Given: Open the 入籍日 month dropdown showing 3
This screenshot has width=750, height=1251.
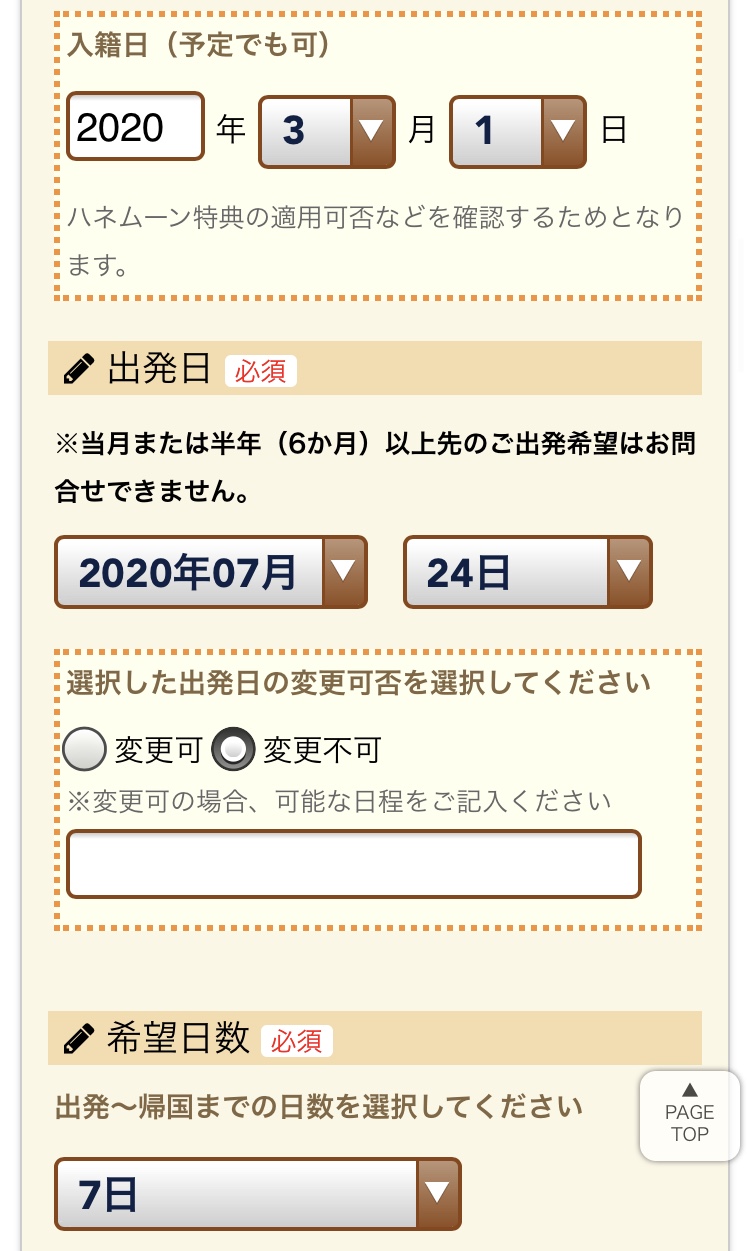Looking at the screenshot, I should [x=326, y=131].
